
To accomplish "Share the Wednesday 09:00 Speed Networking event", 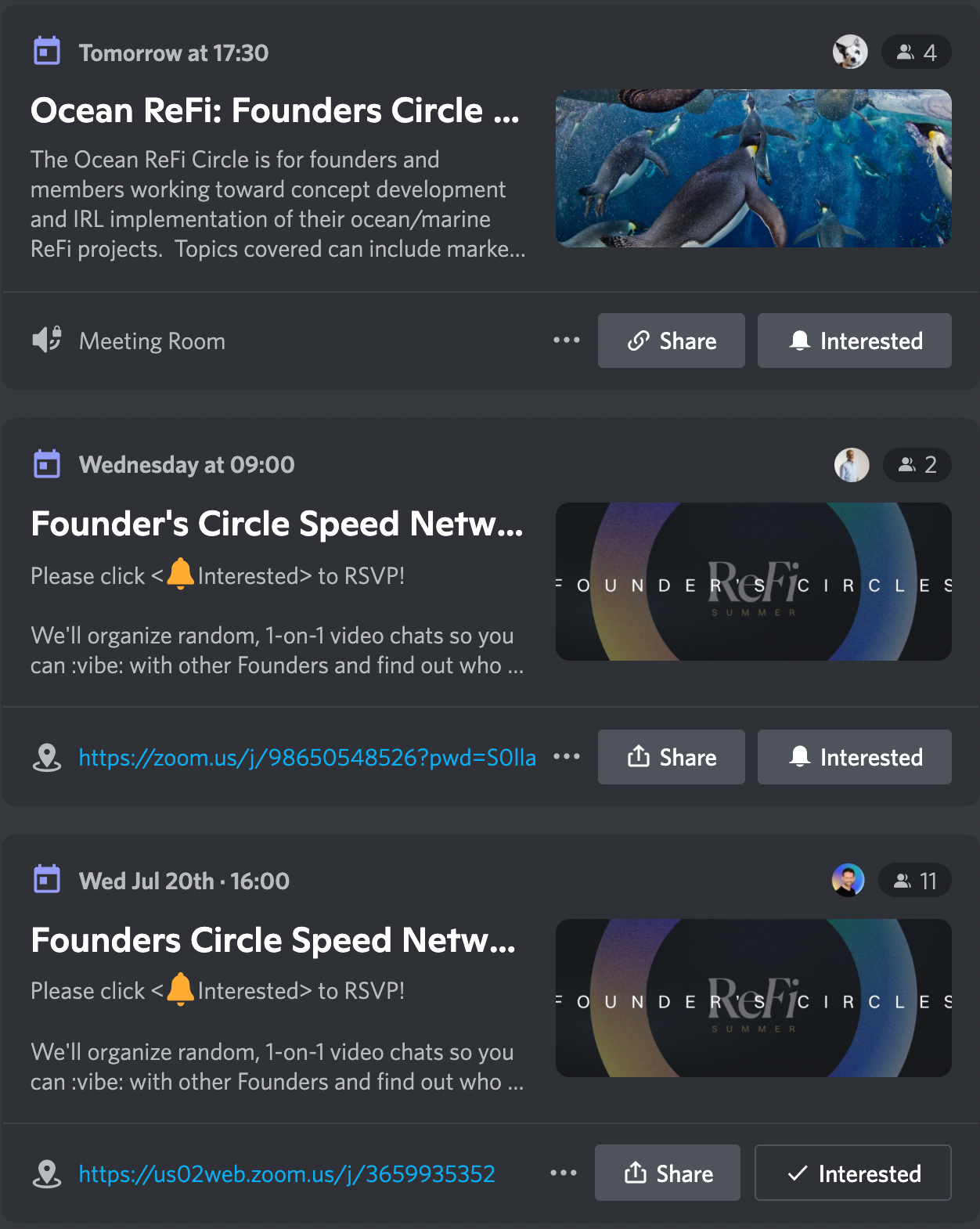I will (x=671, y=757).
